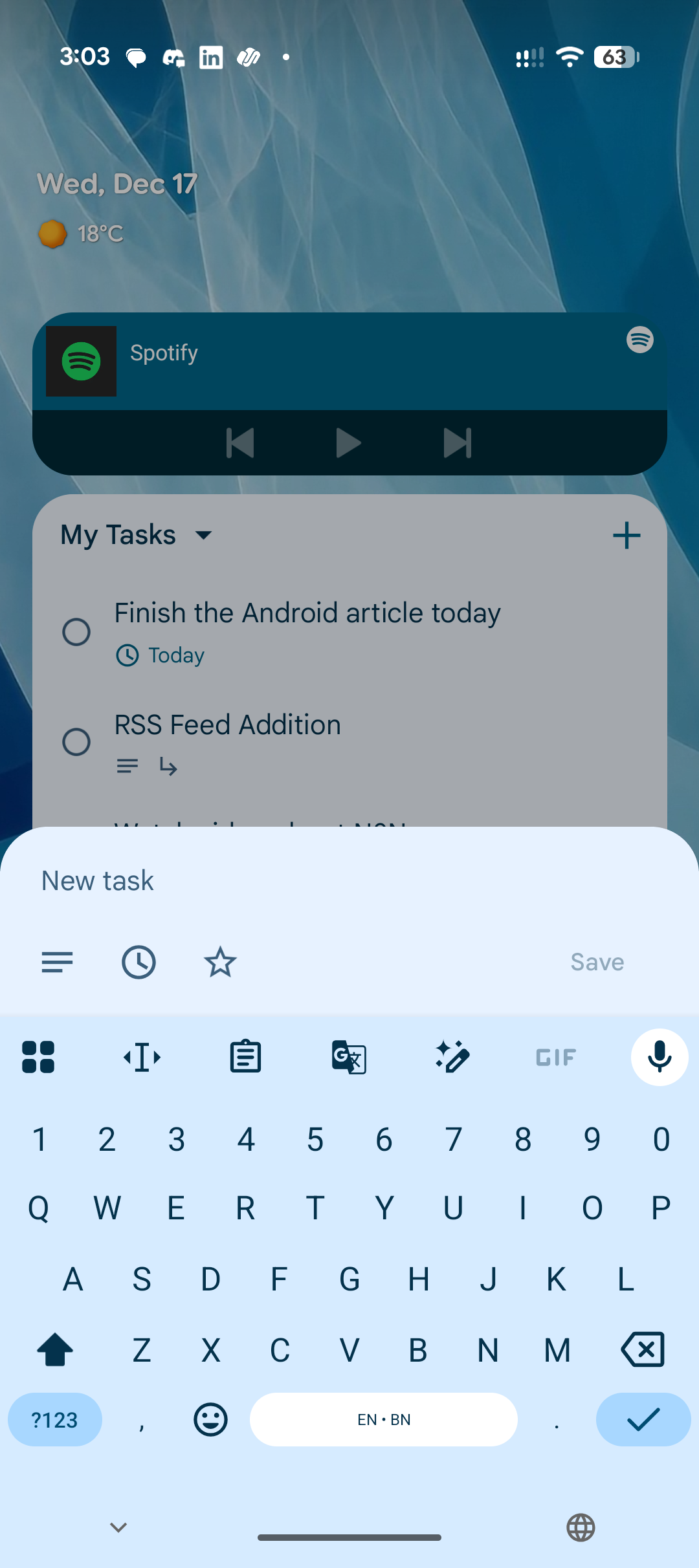
Task: Collapse the keyboard with the down chevron
Action: (118, 1527)
